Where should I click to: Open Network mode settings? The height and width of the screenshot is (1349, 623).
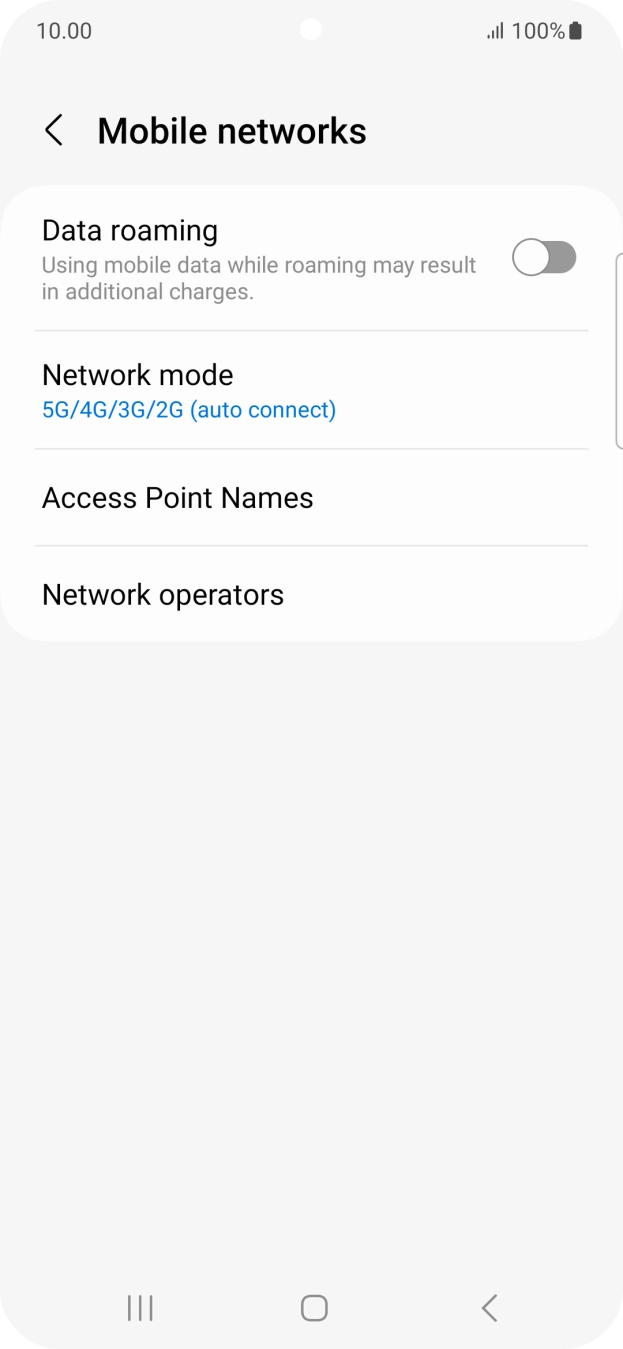click(310, 390)
